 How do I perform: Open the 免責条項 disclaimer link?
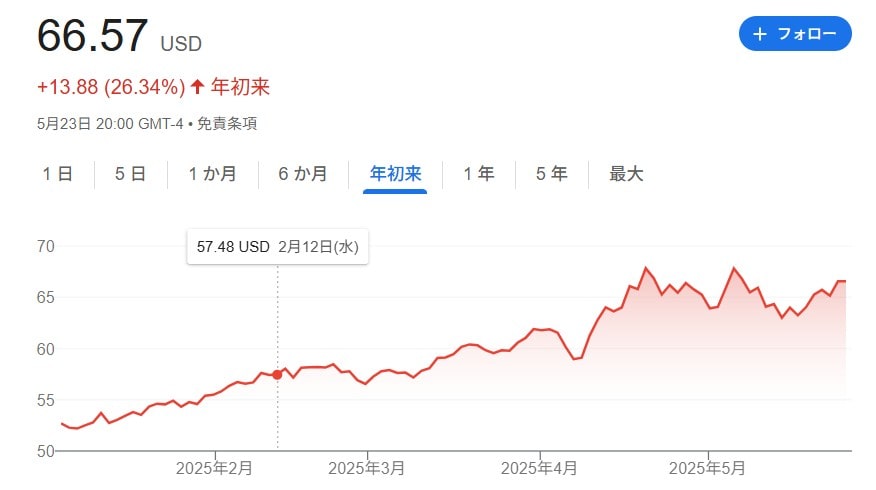[x=229, y=124]
